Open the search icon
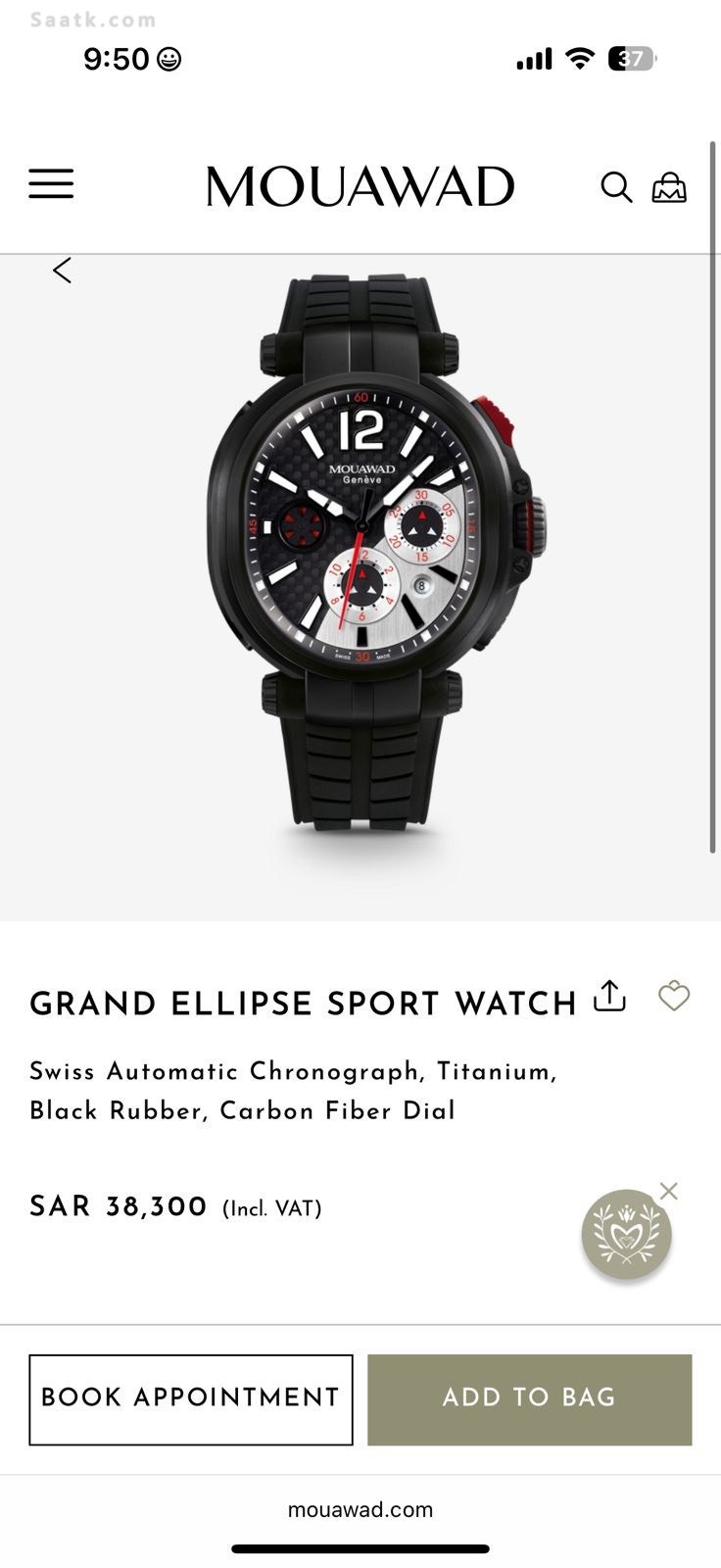721x1568 pixels. (x=616, y=186)
